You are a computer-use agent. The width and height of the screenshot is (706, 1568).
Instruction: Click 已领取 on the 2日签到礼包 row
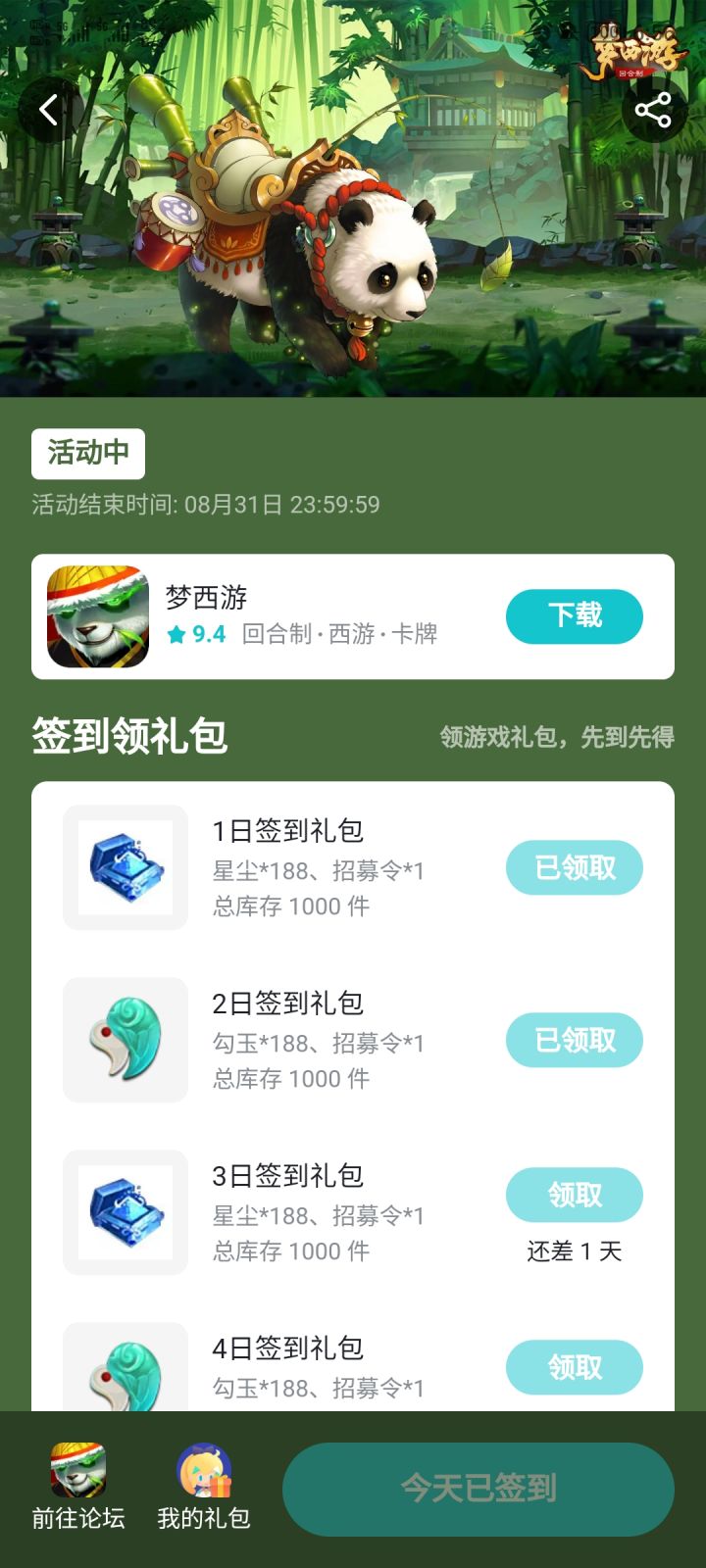pos(574,1040)
